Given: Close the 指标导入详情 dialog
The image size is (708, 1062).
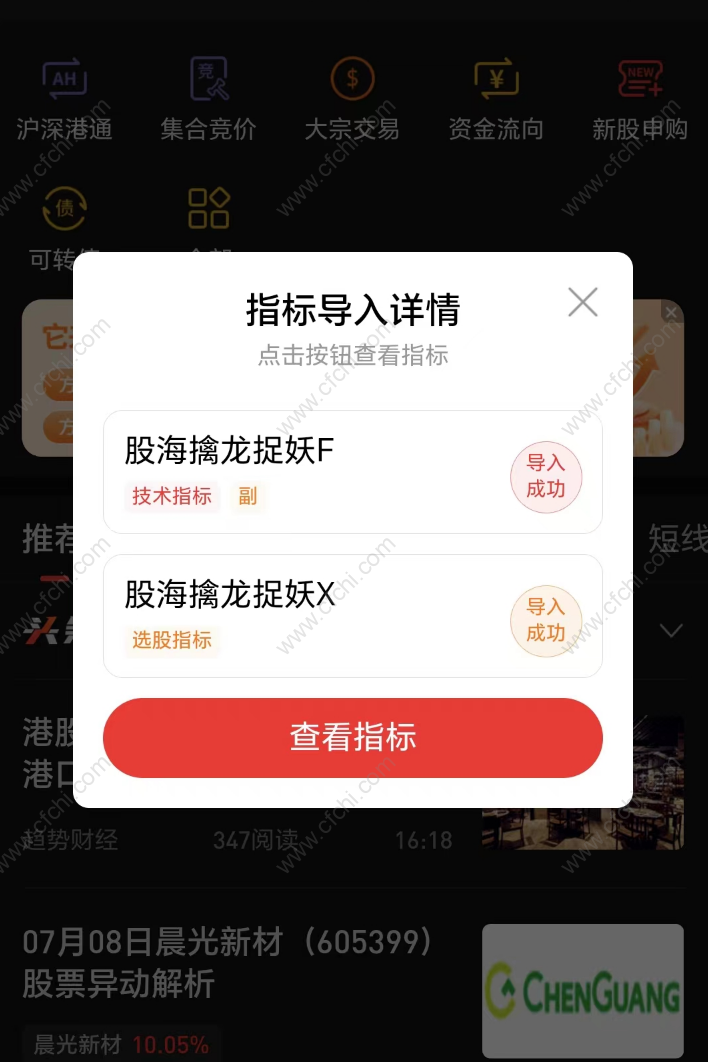Looking at the screenshot, I should coord(582,302).
